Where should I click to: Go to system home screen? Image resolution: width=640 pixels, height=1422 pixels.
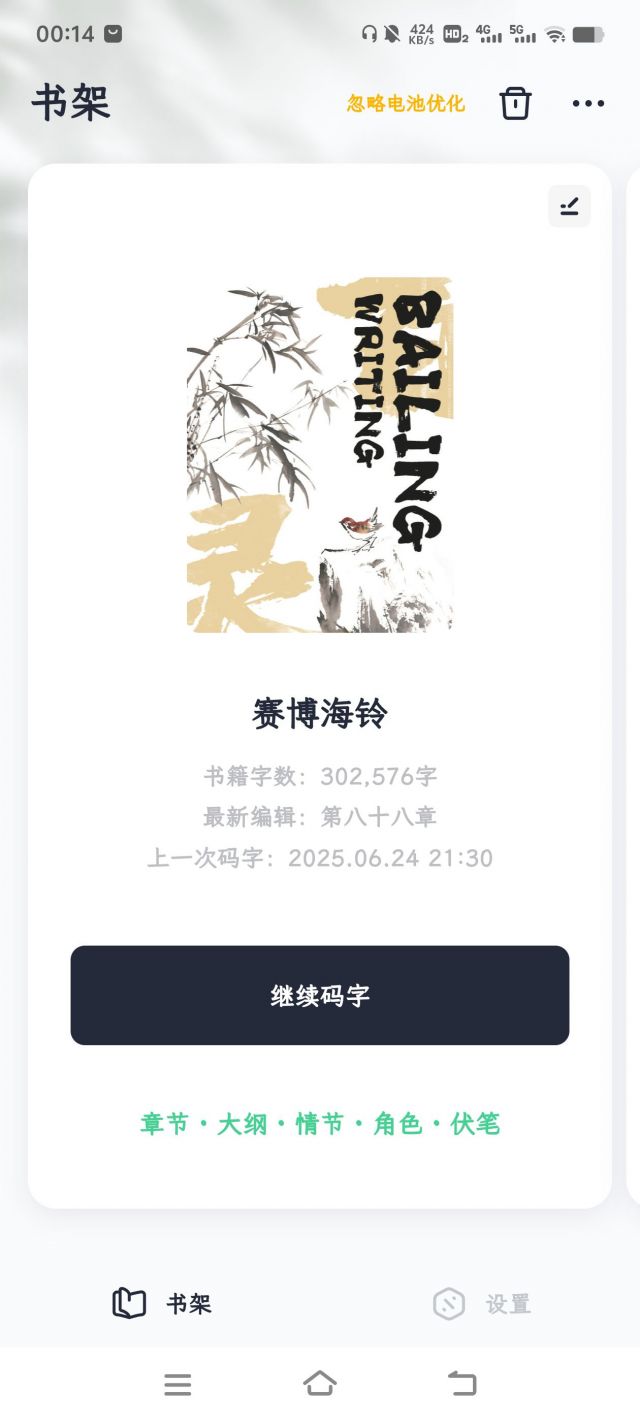tap(320, 1384)
